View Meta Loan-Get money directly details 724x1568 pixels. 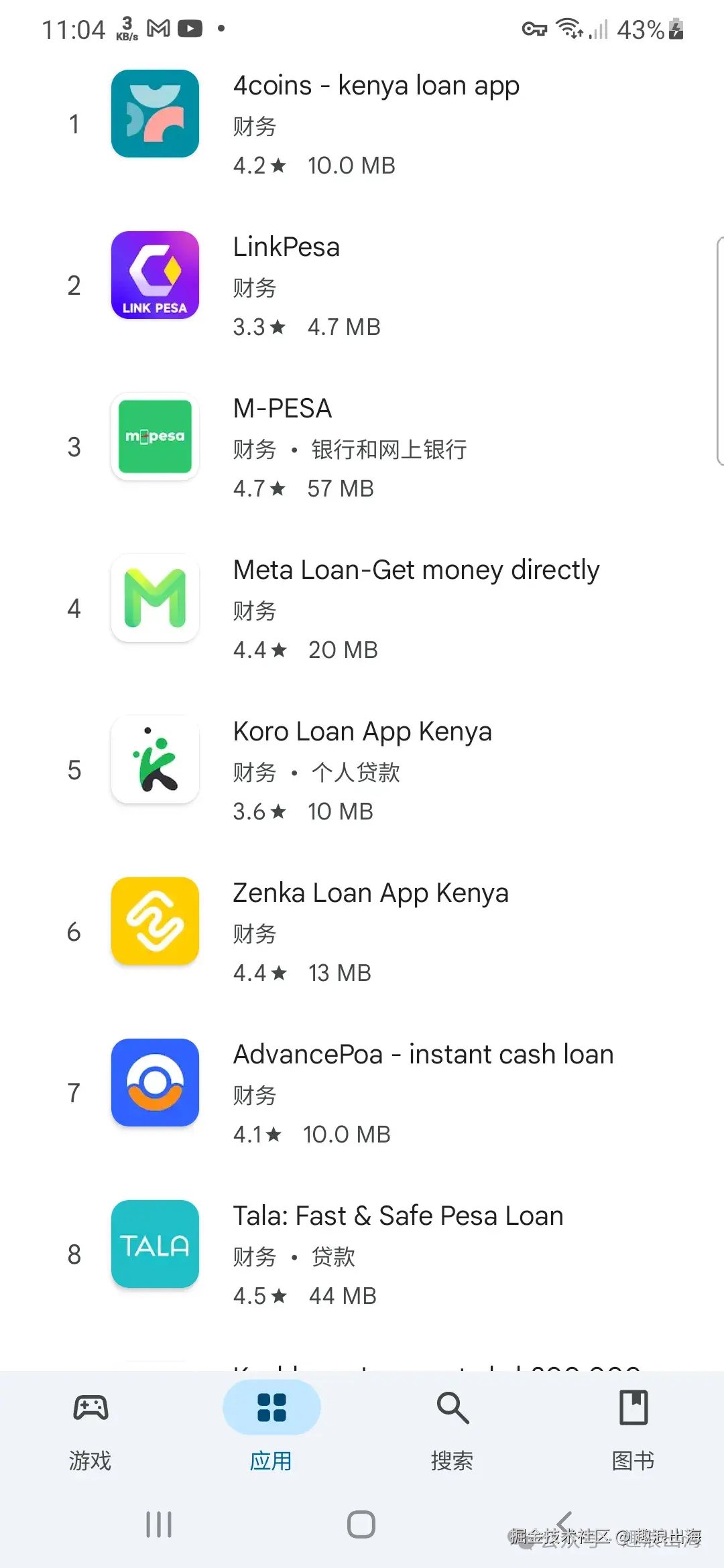click(x=375, y=608)
